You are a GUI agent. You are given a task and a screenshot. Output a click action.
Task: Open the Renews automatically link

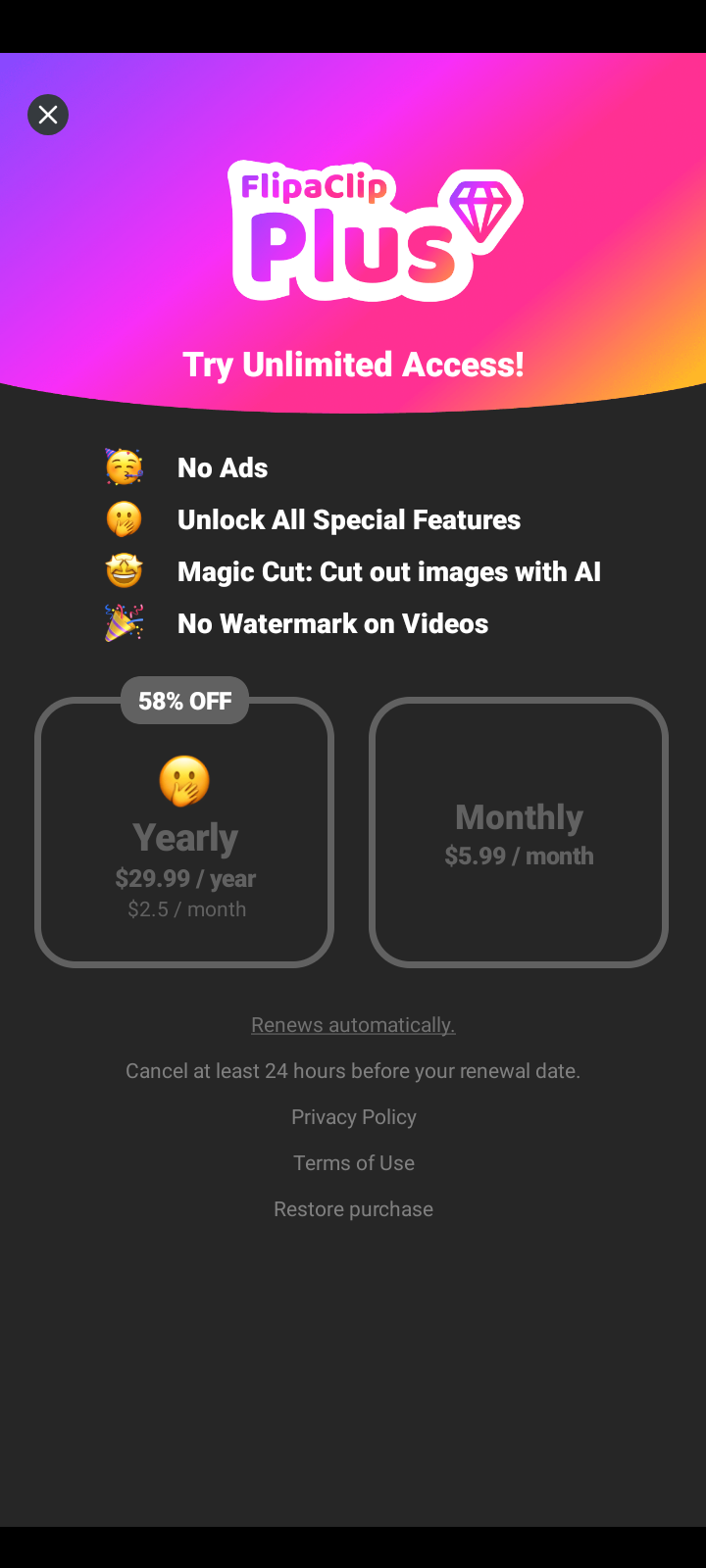pos(353,1025)
